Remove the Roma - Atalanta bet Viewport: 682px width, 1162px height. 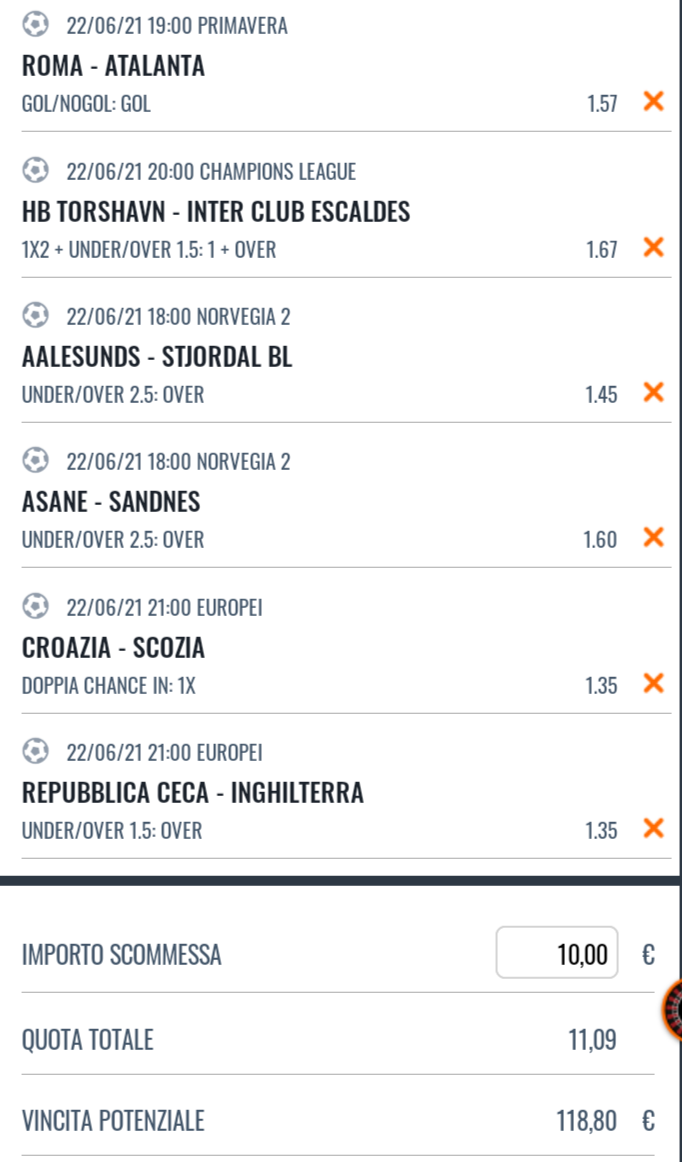(653, 101)
